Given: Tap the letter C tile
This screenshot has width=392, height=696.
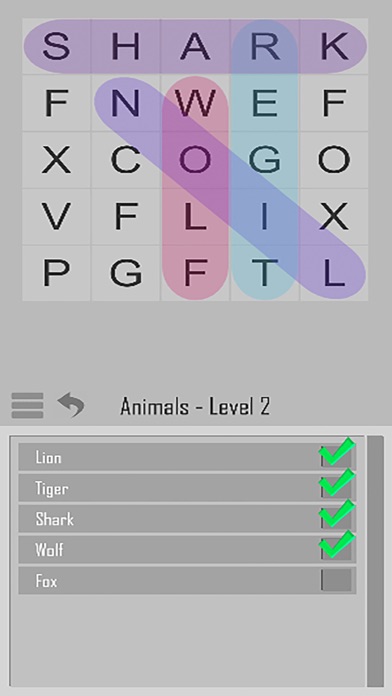Looking at the screenshot, I should [x=126, y=160].
